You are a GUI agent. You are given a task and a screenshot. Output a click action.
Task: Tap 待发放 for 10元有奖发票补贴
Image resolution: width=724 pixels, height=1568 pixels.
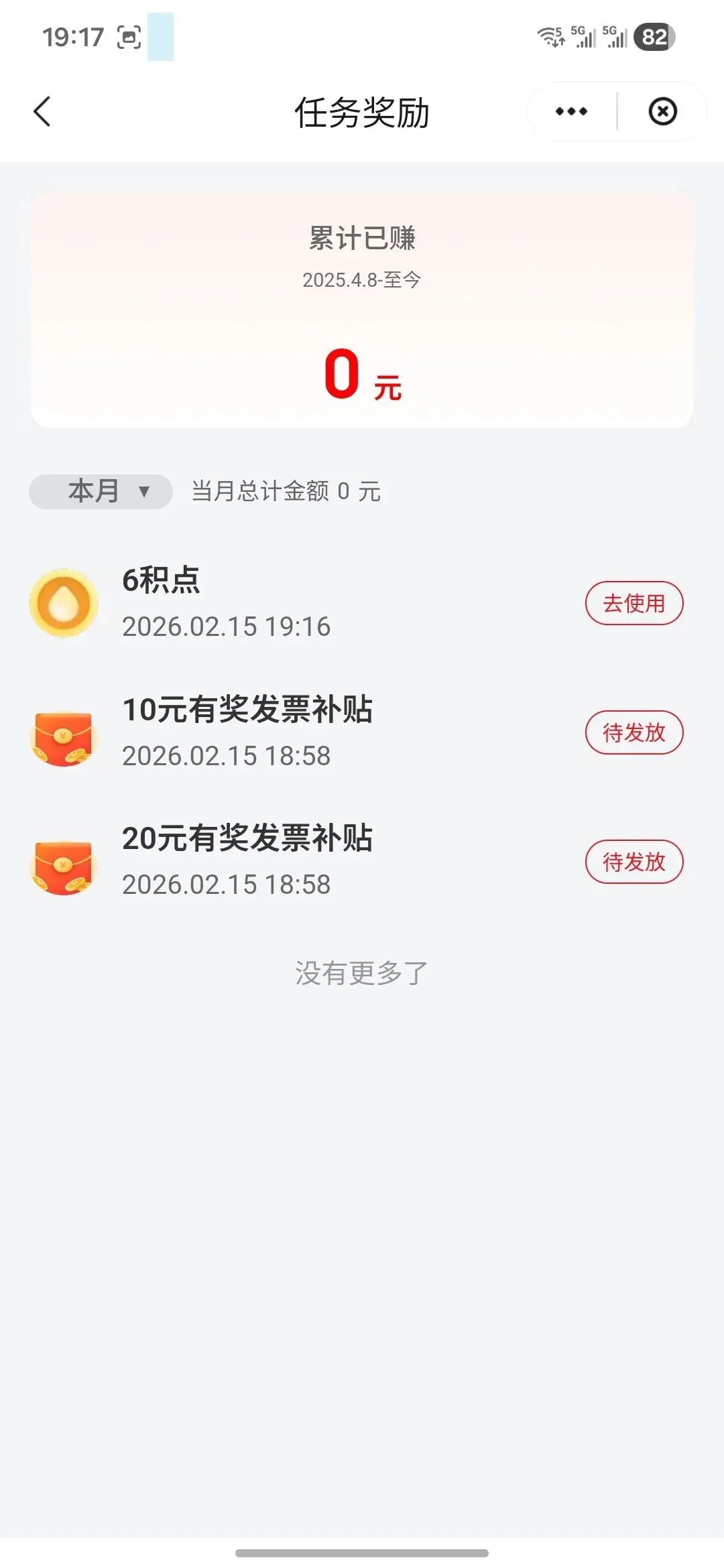point(633,732)
